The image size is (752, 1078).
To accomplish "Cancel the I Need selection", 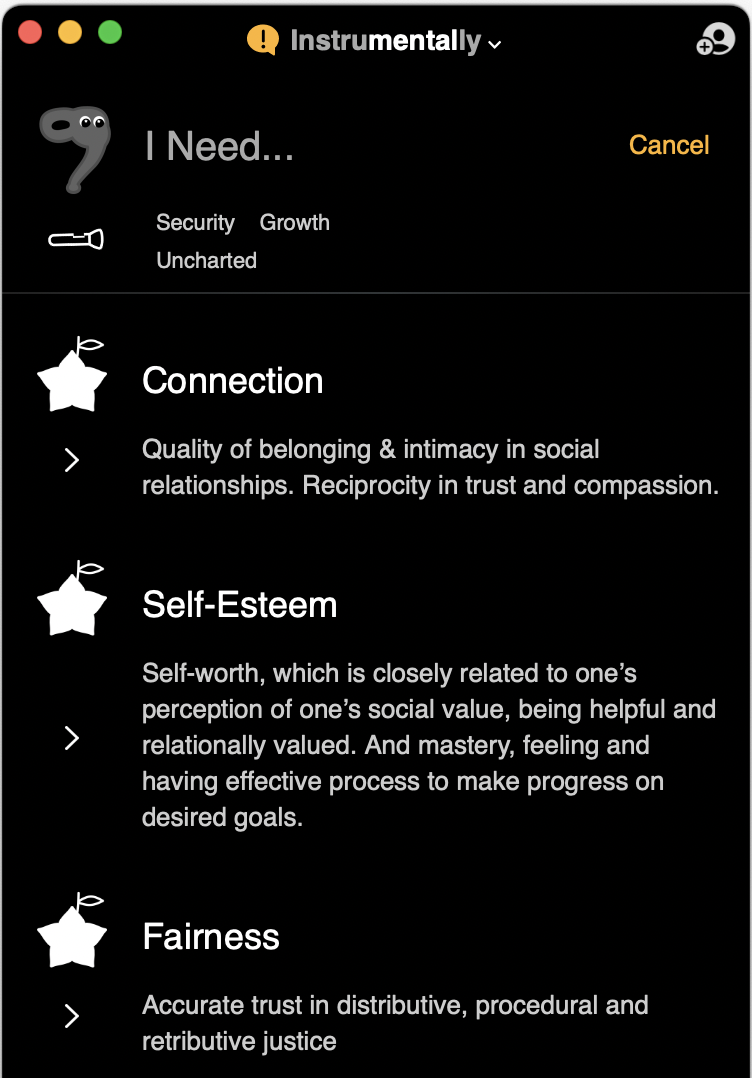I will (x=668, y=145).
